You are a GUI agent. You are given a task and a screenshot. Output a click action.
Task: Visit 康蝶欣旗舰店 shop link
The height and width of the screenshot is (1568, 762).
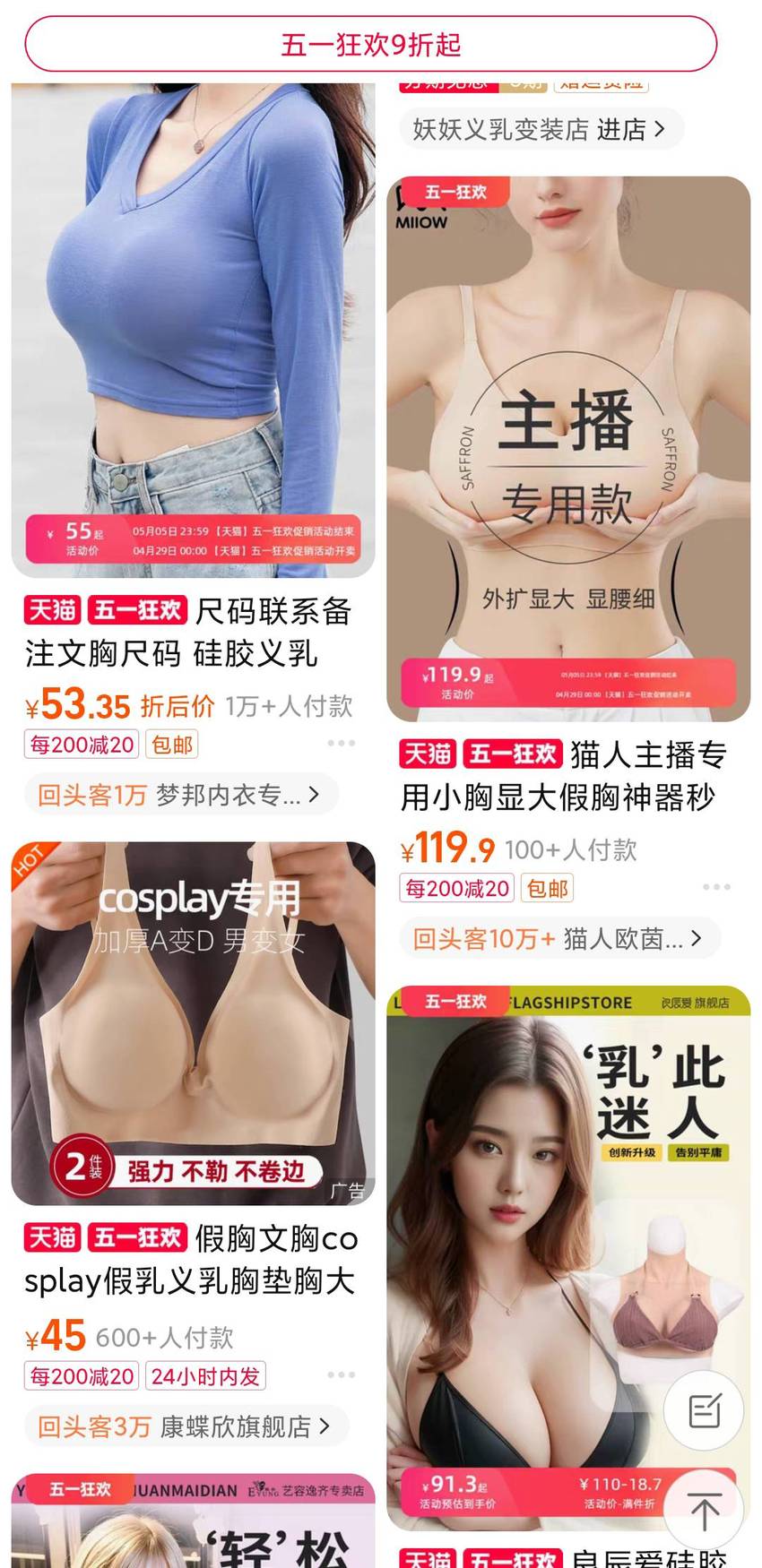[186, 1426]
